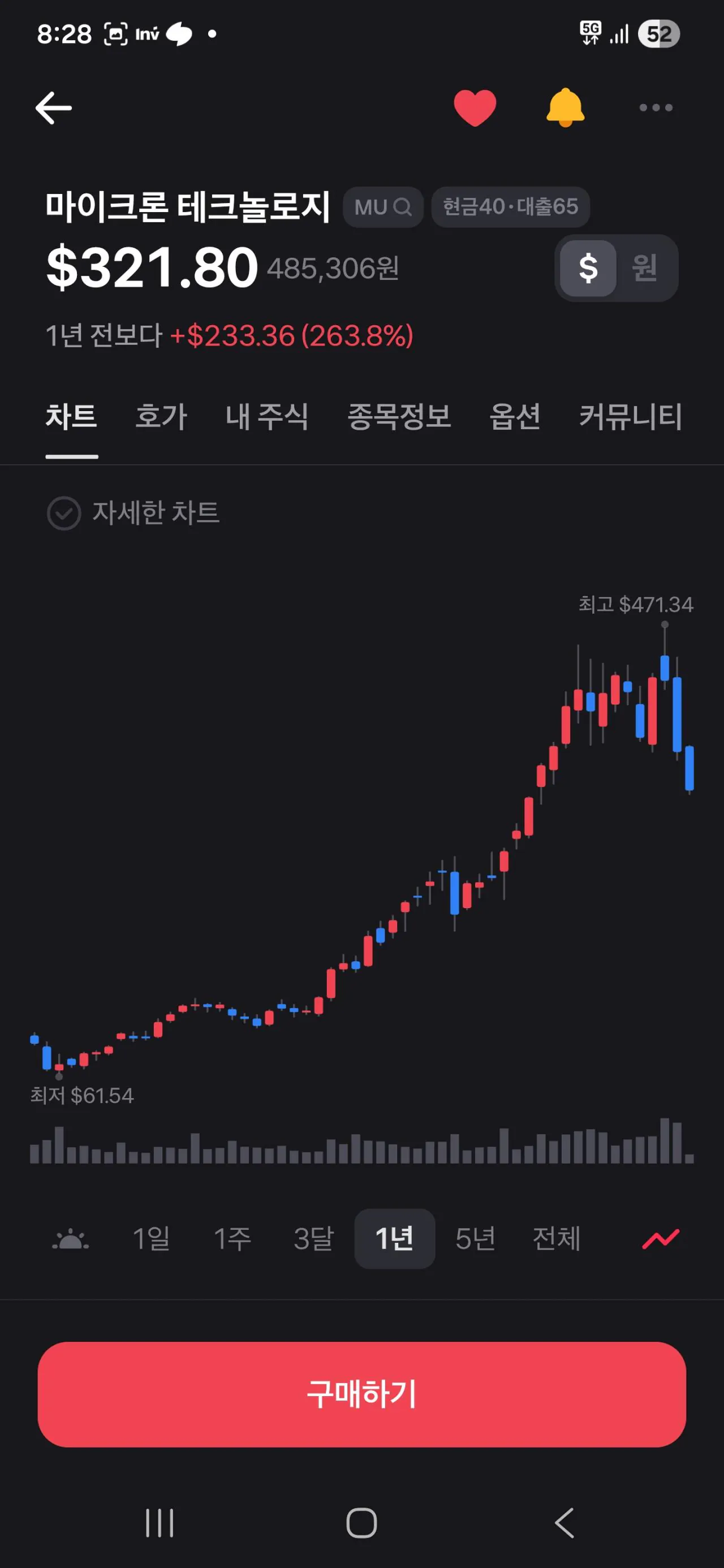Screen dimensions: 724x1568
Task: Open the 내 주식 tab
Action: tap(267, 417)
